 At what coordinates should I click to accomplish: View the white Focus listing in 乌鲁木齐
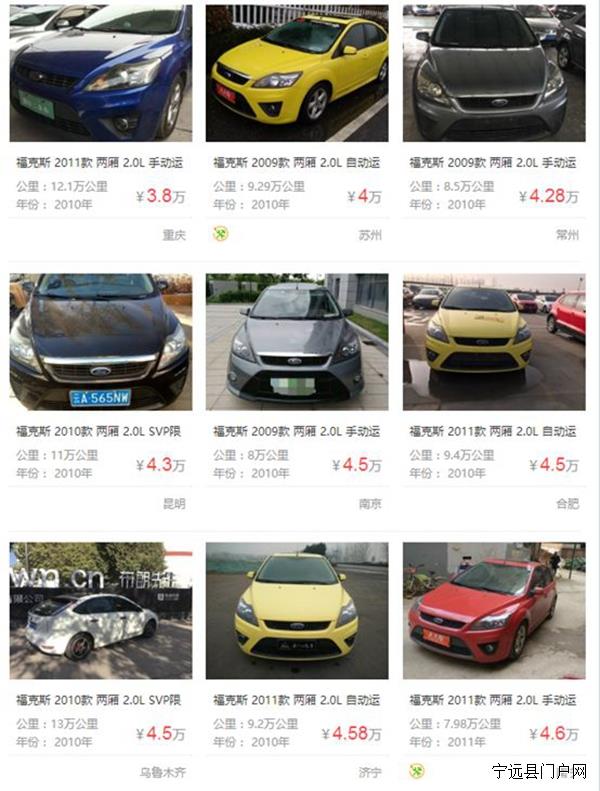coord(100,610)
